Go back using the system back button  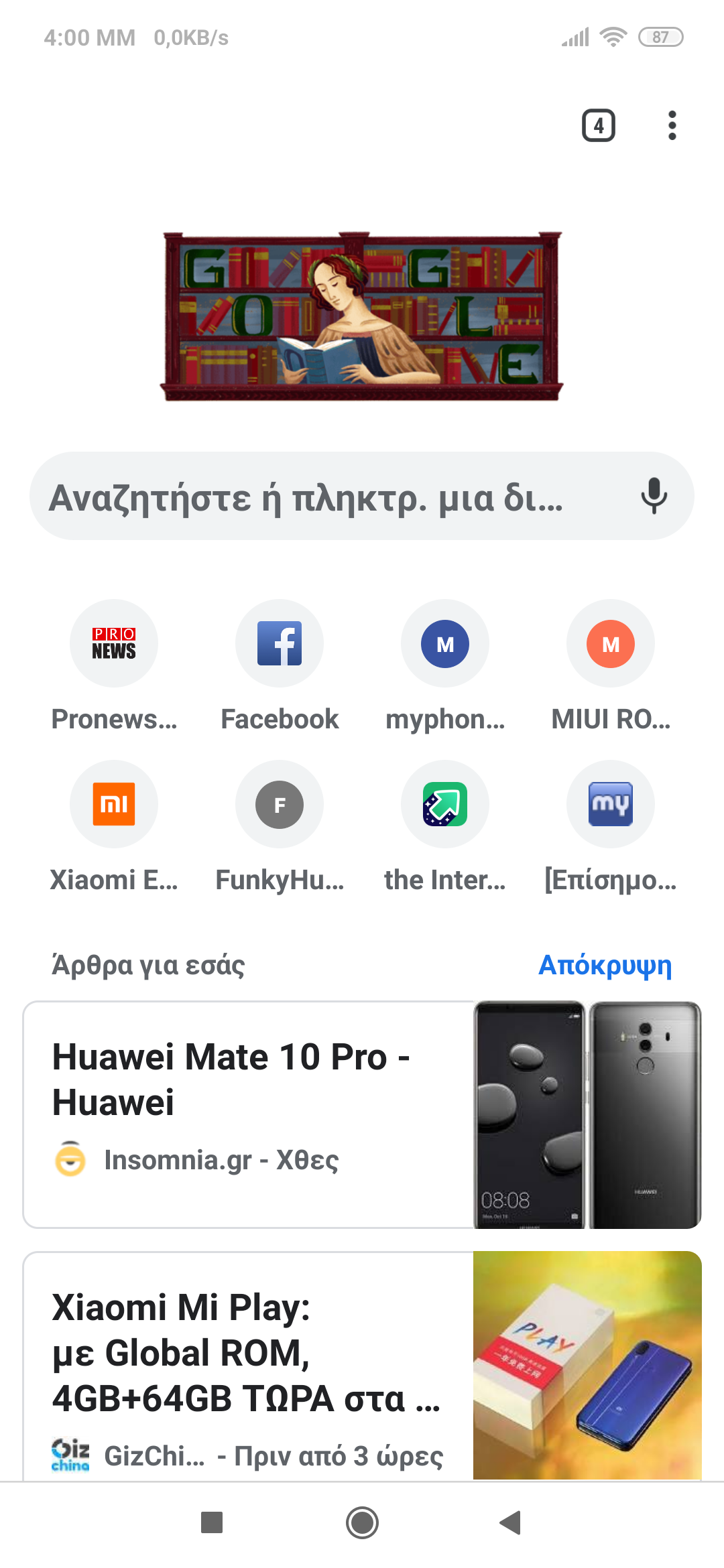click(x=511, y=1522)
